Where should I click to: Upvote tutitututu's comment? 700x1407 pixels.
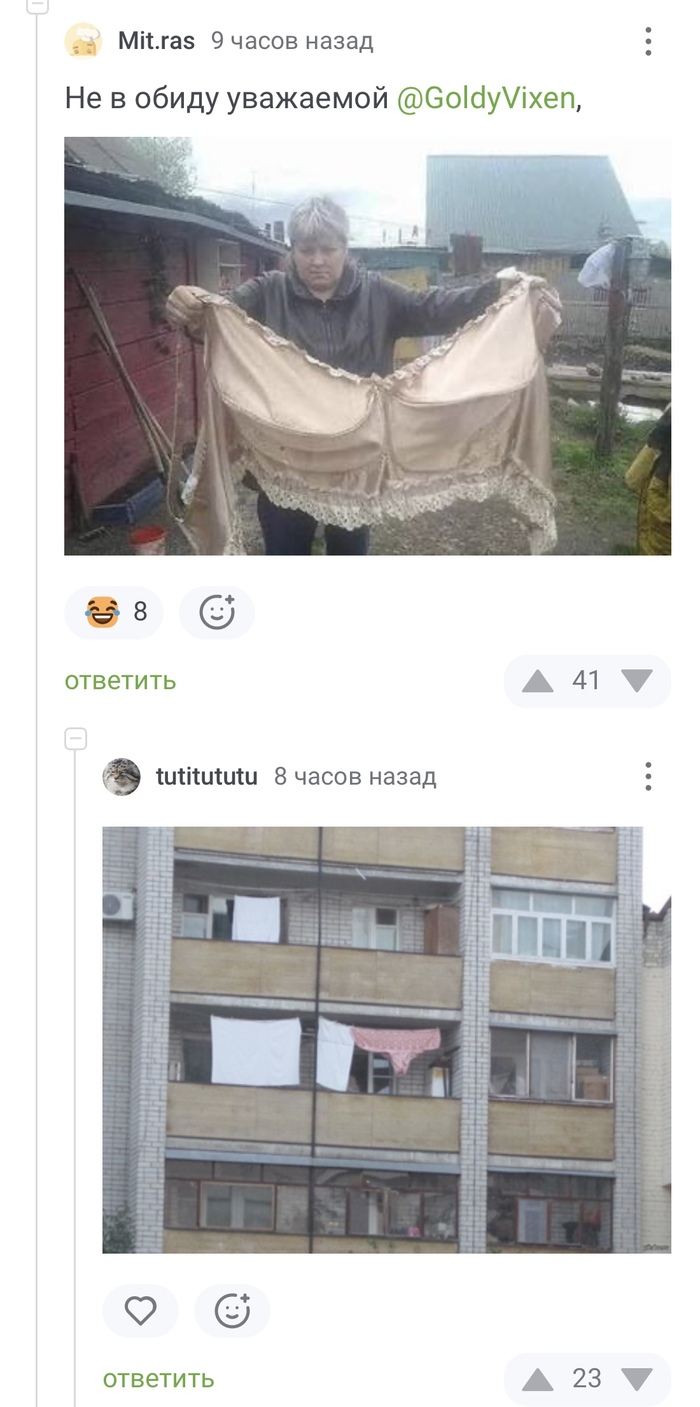[x=538, y=1379]
